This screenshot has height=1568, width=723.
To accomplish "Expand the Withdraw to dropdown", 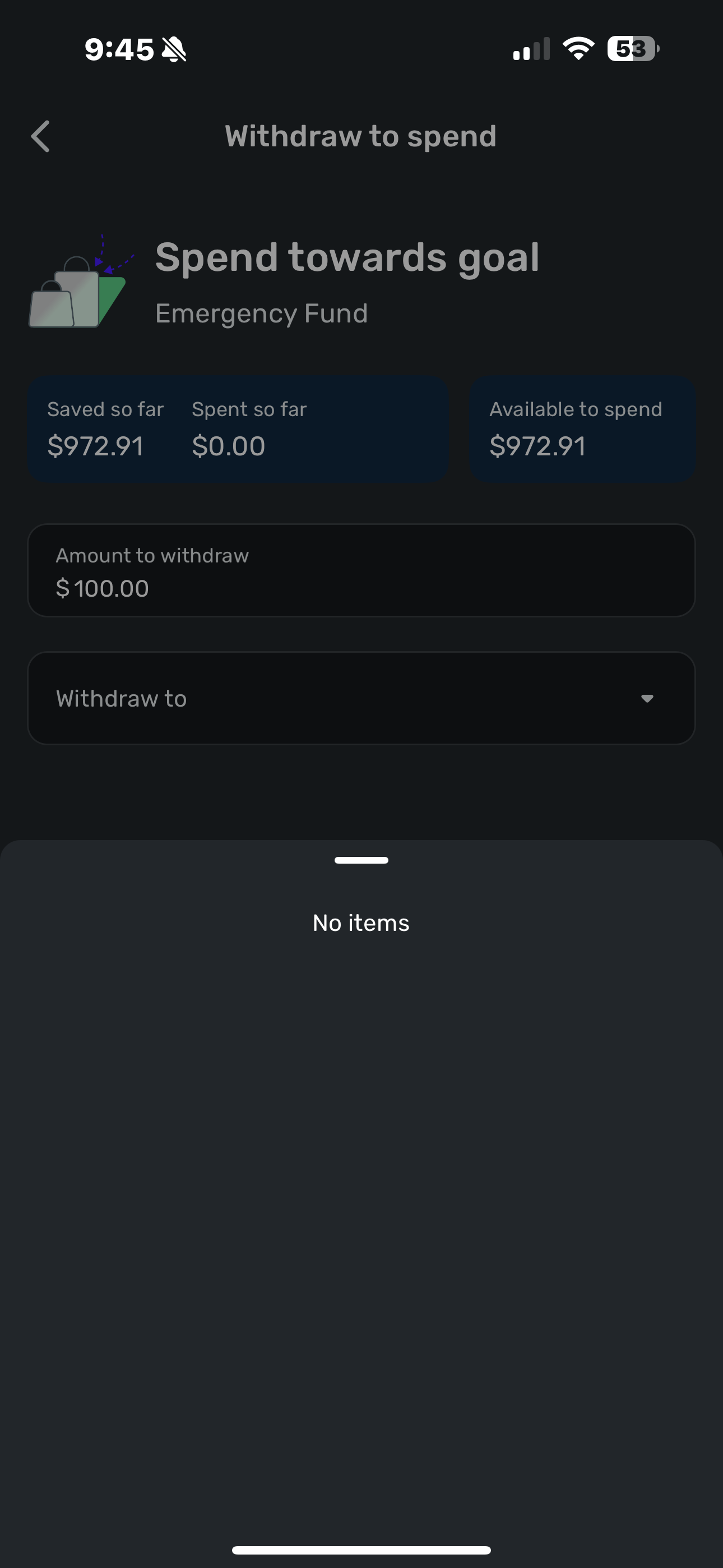I will click(361, 698).
